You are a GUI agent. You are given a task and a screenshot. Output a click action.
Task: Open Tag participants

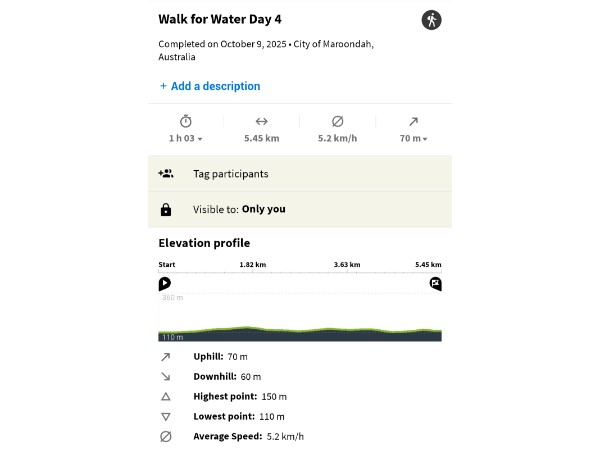(x=231, y=174)
